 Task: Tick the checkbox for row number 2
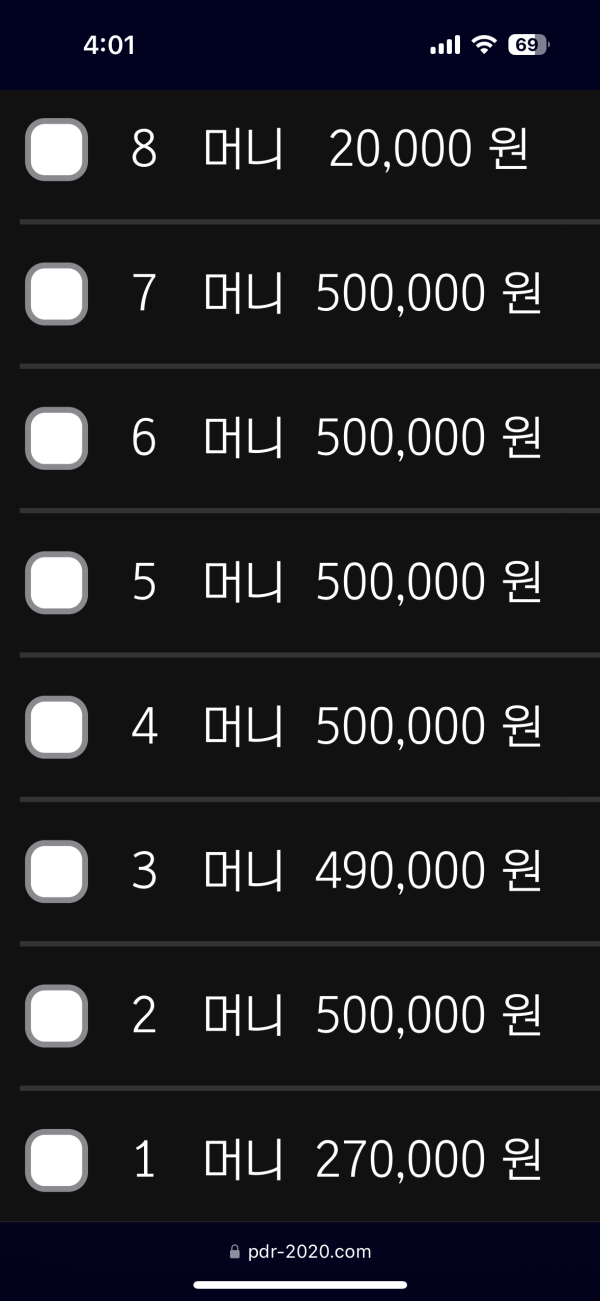point(56,1016)
